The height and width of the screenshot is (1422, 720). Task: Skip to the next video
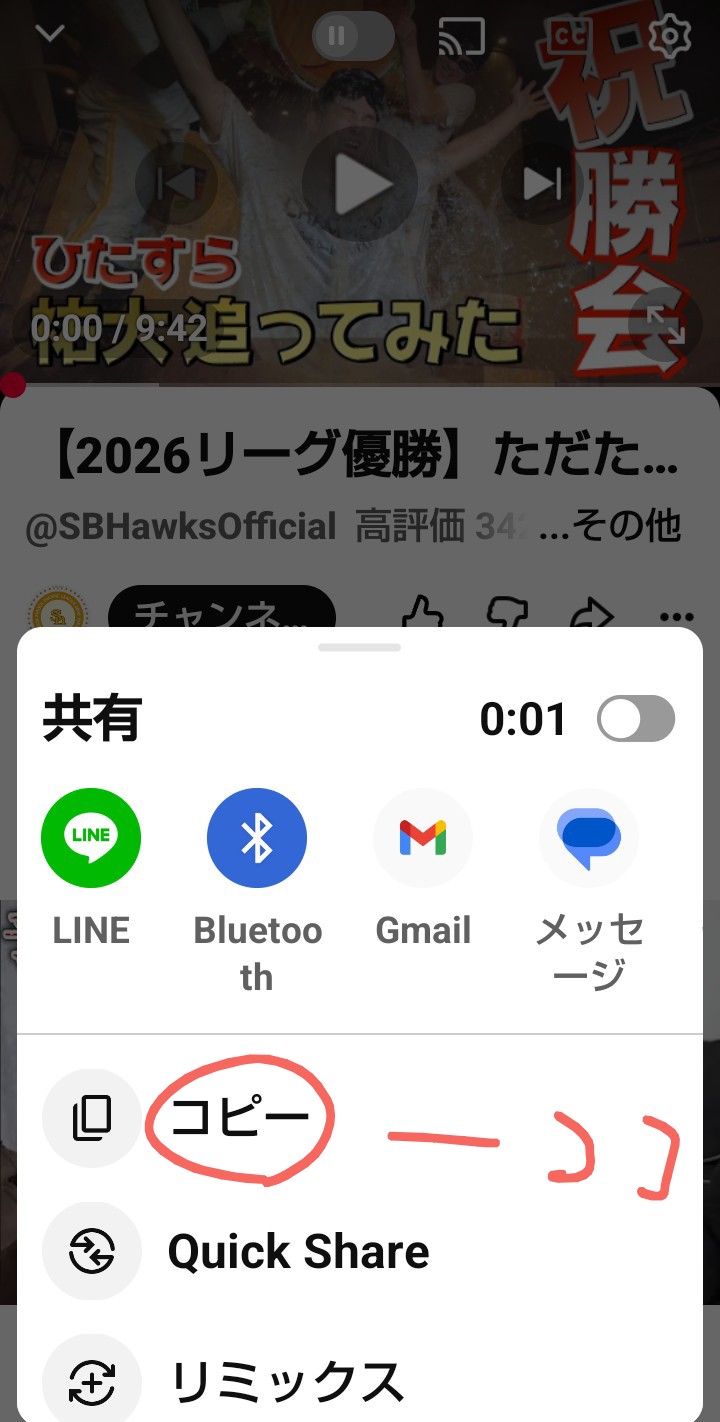542,183
